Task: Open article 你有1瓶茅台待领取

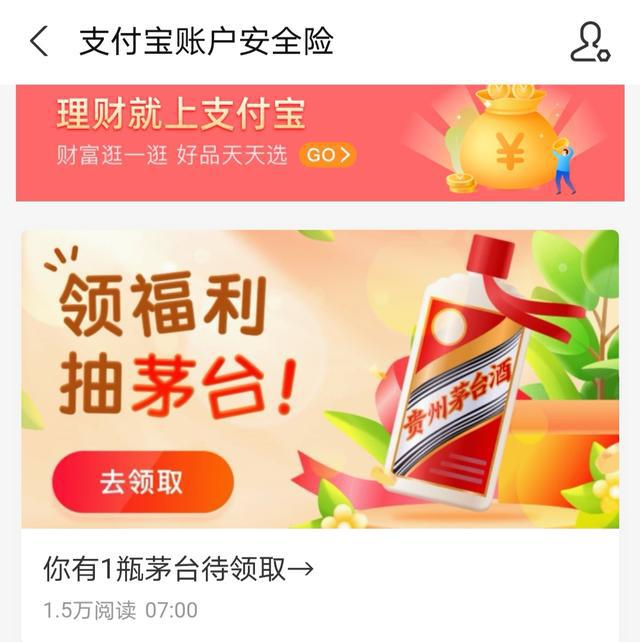Action: pyautogui.click(x=179, y=569)
